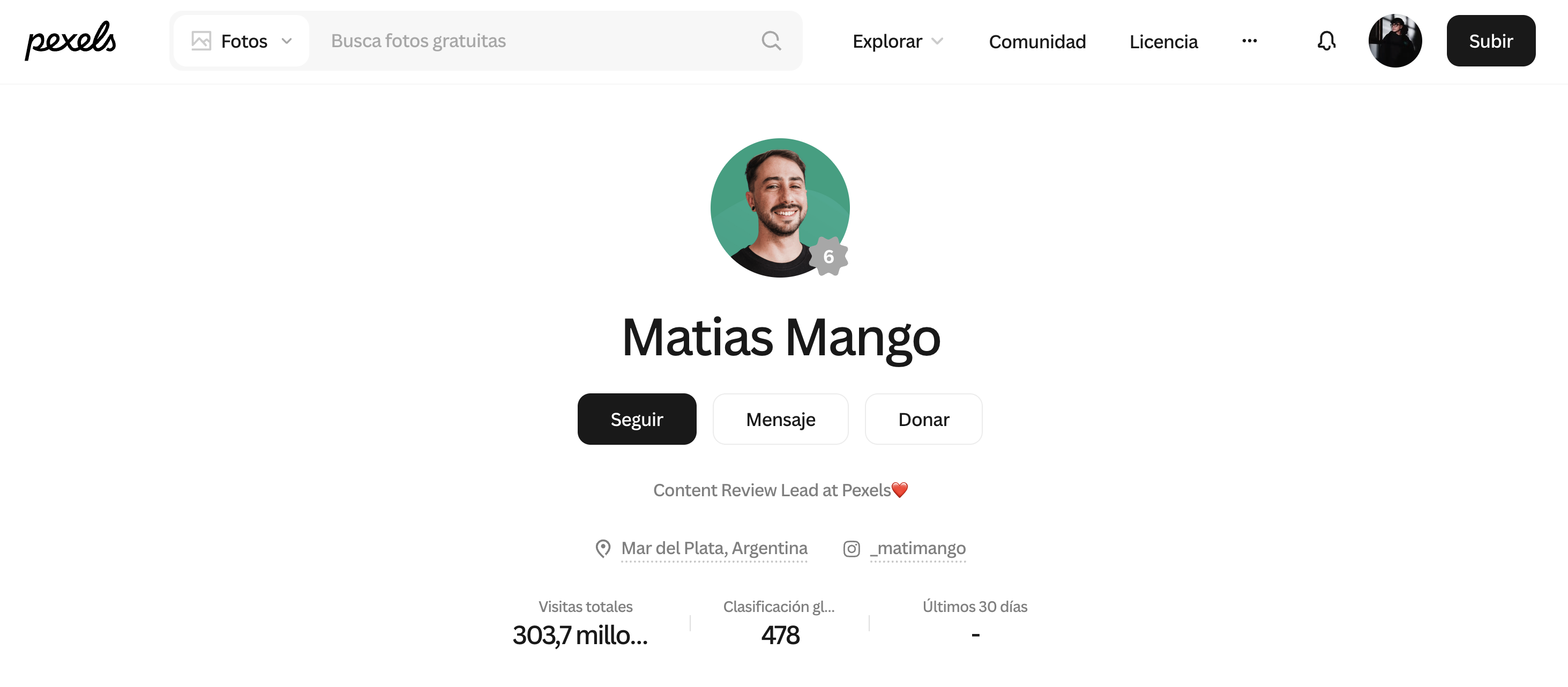Focus the Busca fotos gratuitas field
The image size is (1568, 687).
click(x=536, y=41)
